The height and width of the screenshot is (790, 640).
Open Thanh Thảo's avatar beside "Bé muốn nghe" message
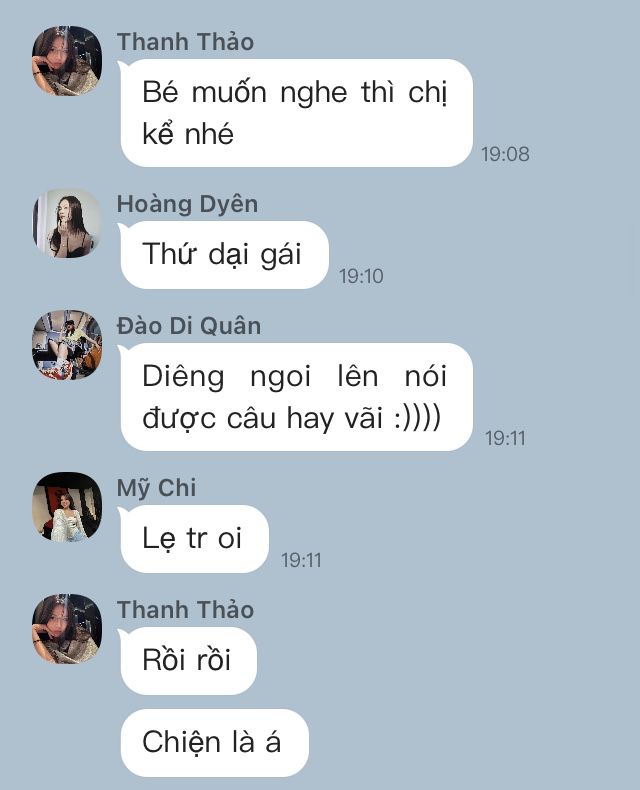coord(67,61)
